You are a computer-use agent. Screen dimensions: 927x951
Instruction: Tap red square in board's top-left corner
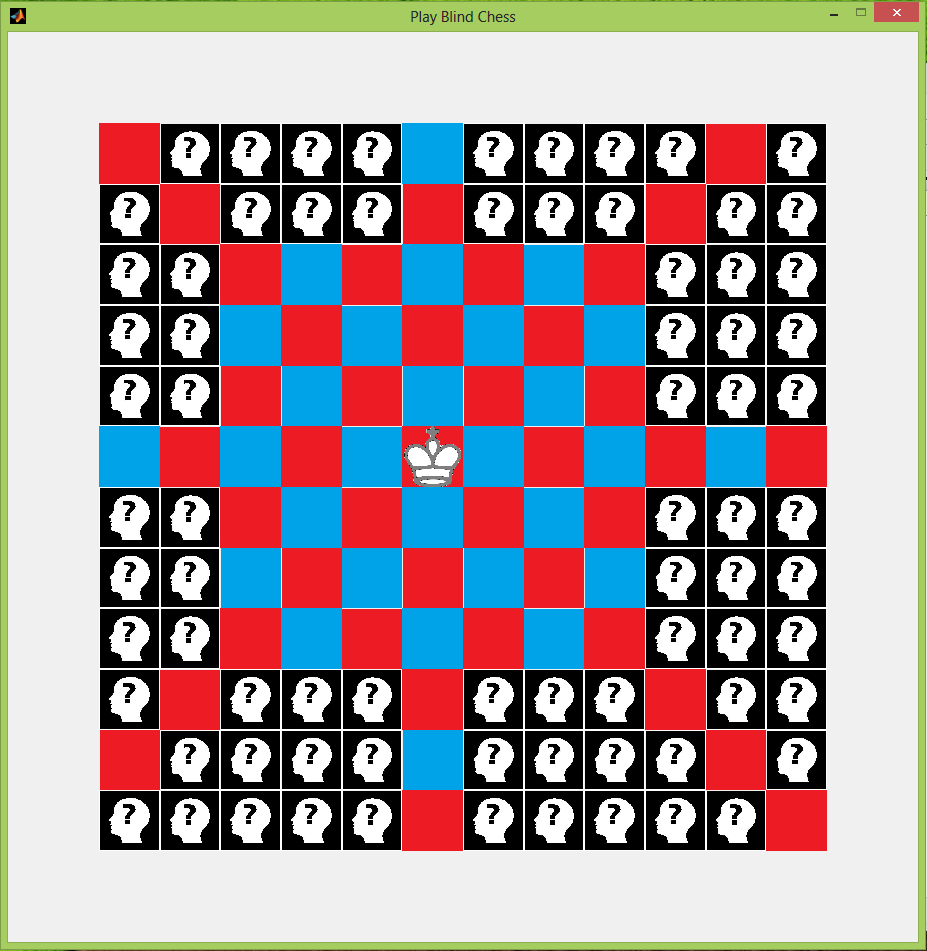pos(129,153)
